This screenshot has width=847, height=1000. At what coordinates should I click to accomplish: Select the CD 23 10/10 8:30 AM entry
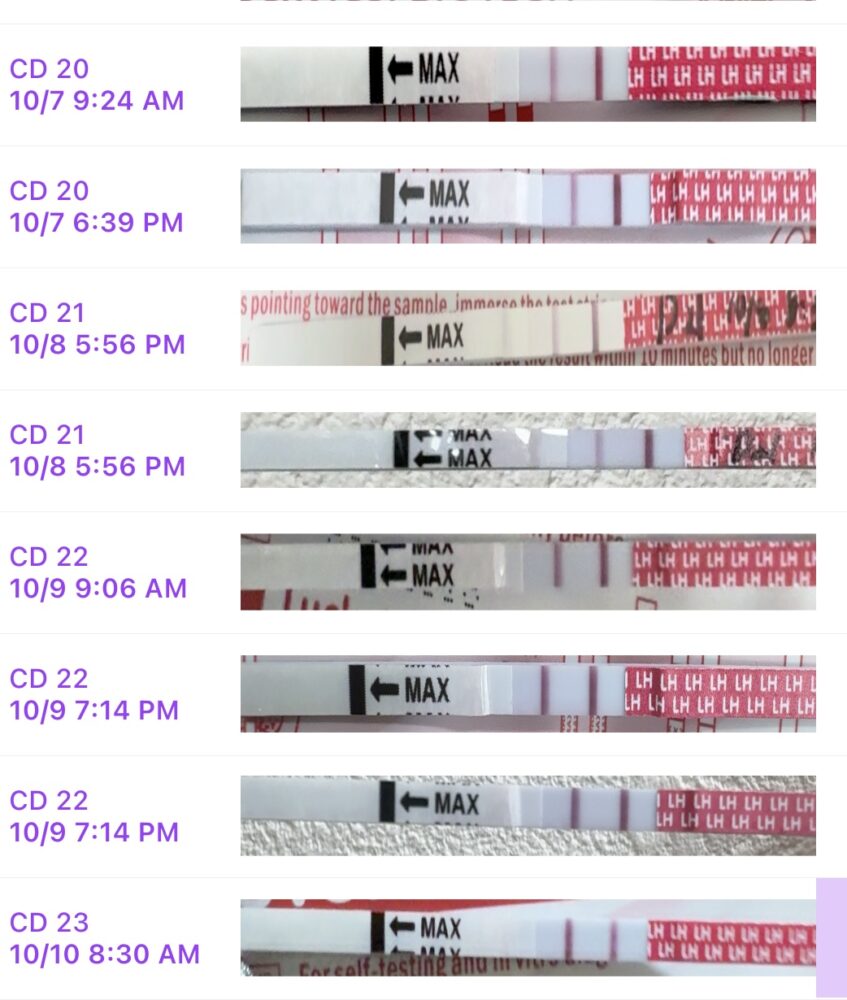click(104, 938)
